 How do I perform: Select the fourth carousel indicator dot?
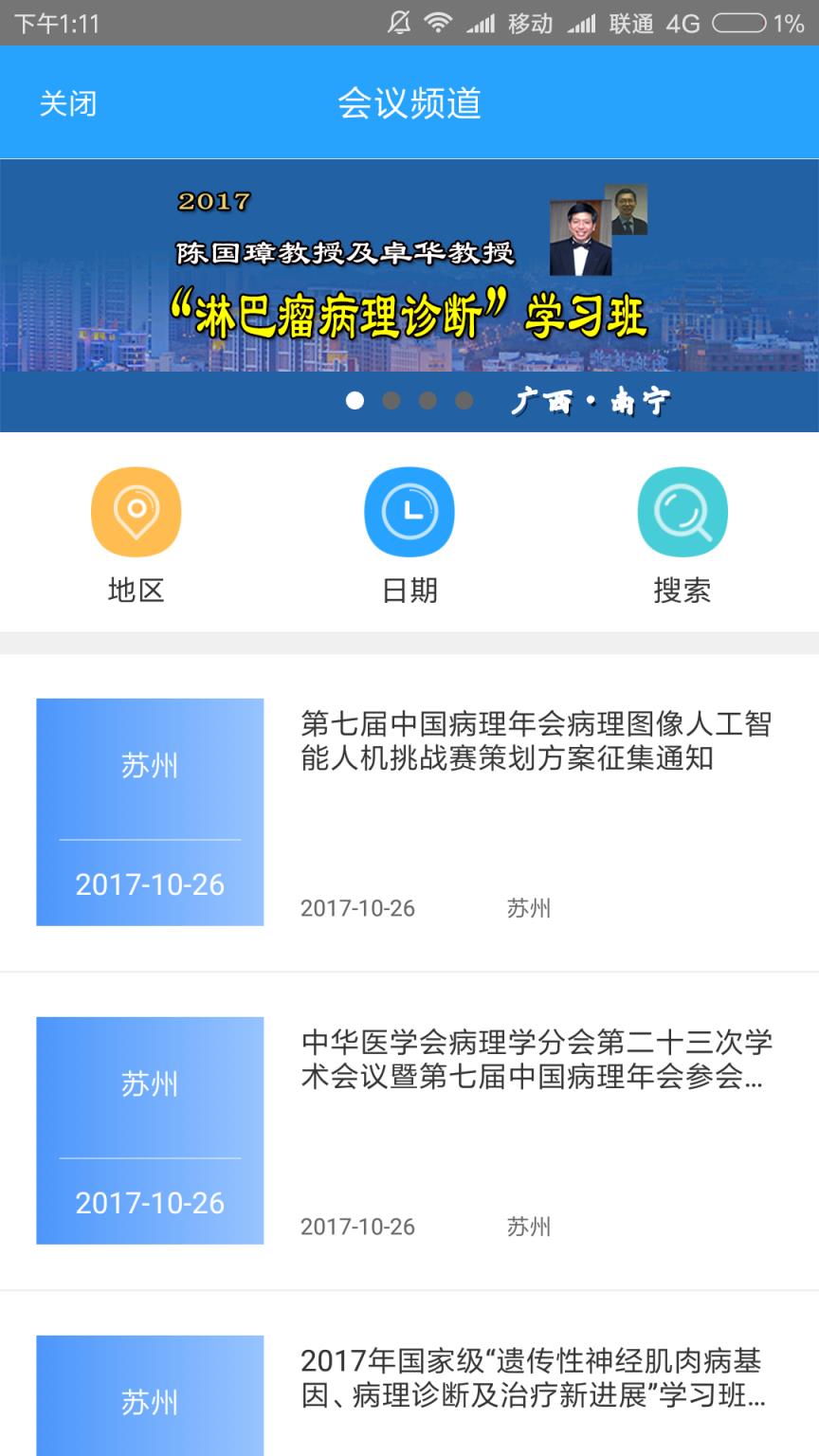click(464, 402)
